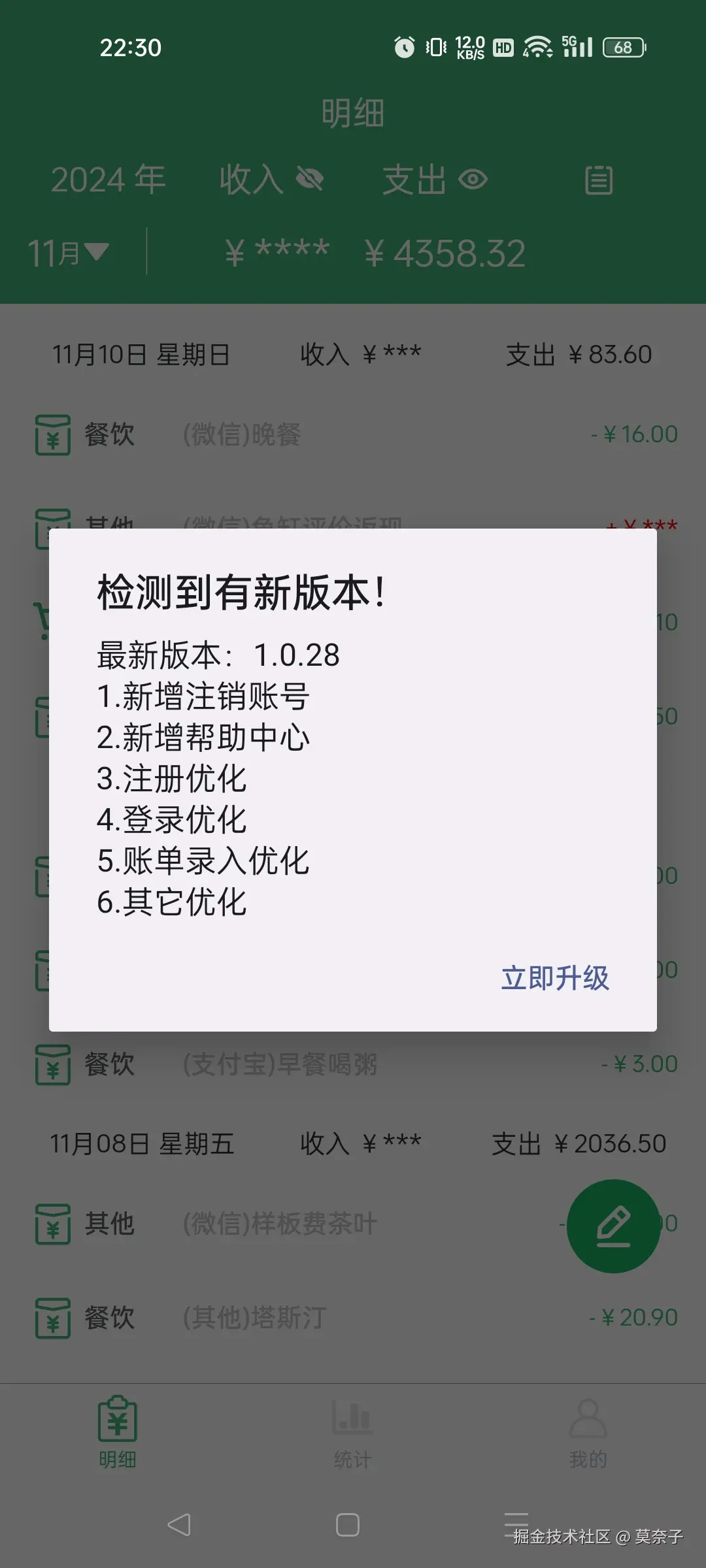Open the bill list icon in header
706x1568 pixels.
tap(598, 180)
